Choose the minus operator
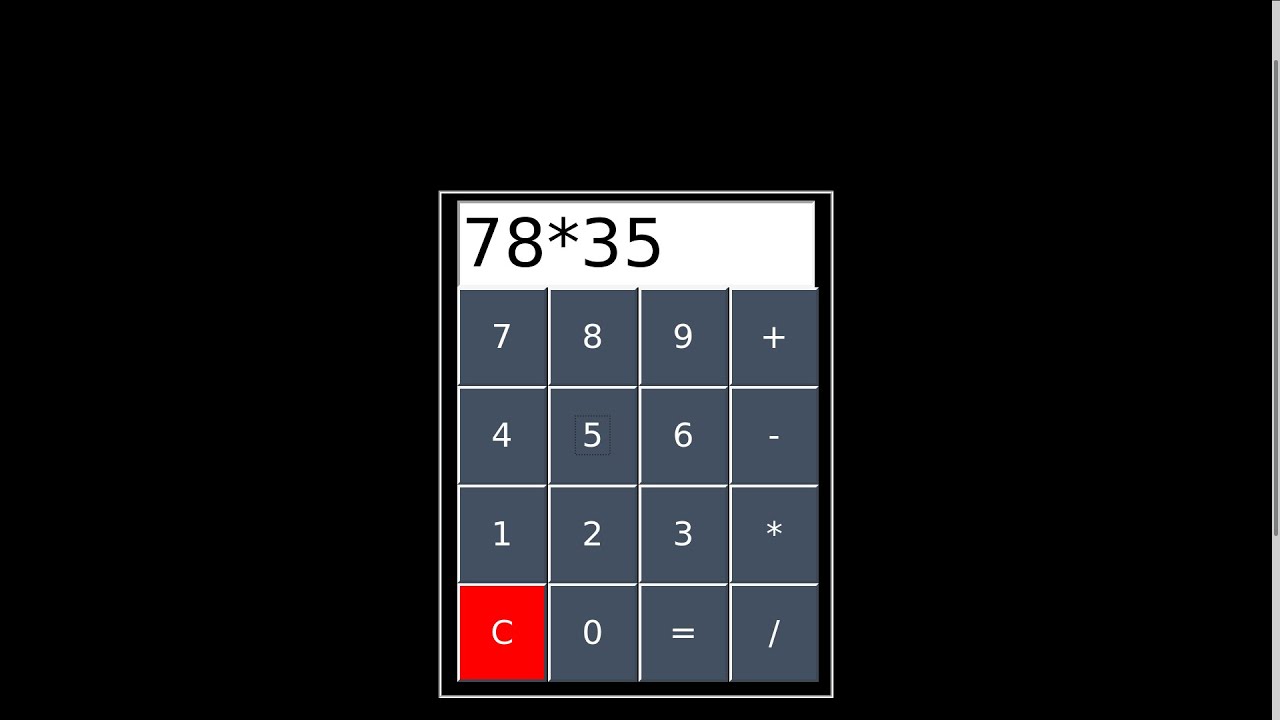 pyautogui.click(x=774, y=435)
